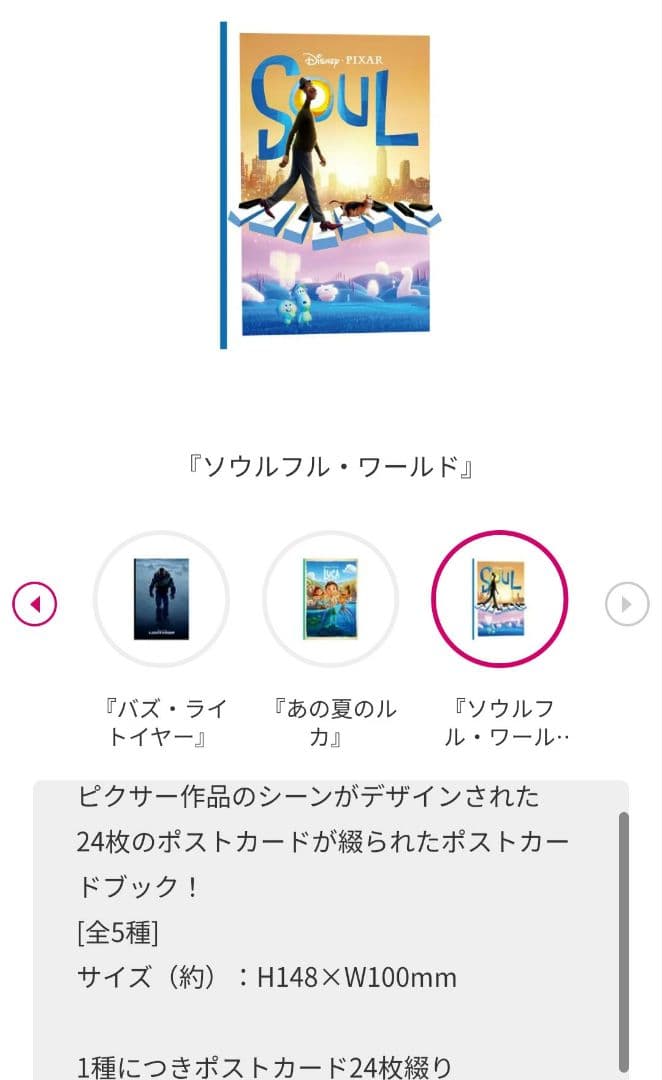This screenshot has height=1080, width=662.
Task: Select the 『バズ・ライトイヤー』 thumbnail
Action: click(x=161, y=599)
